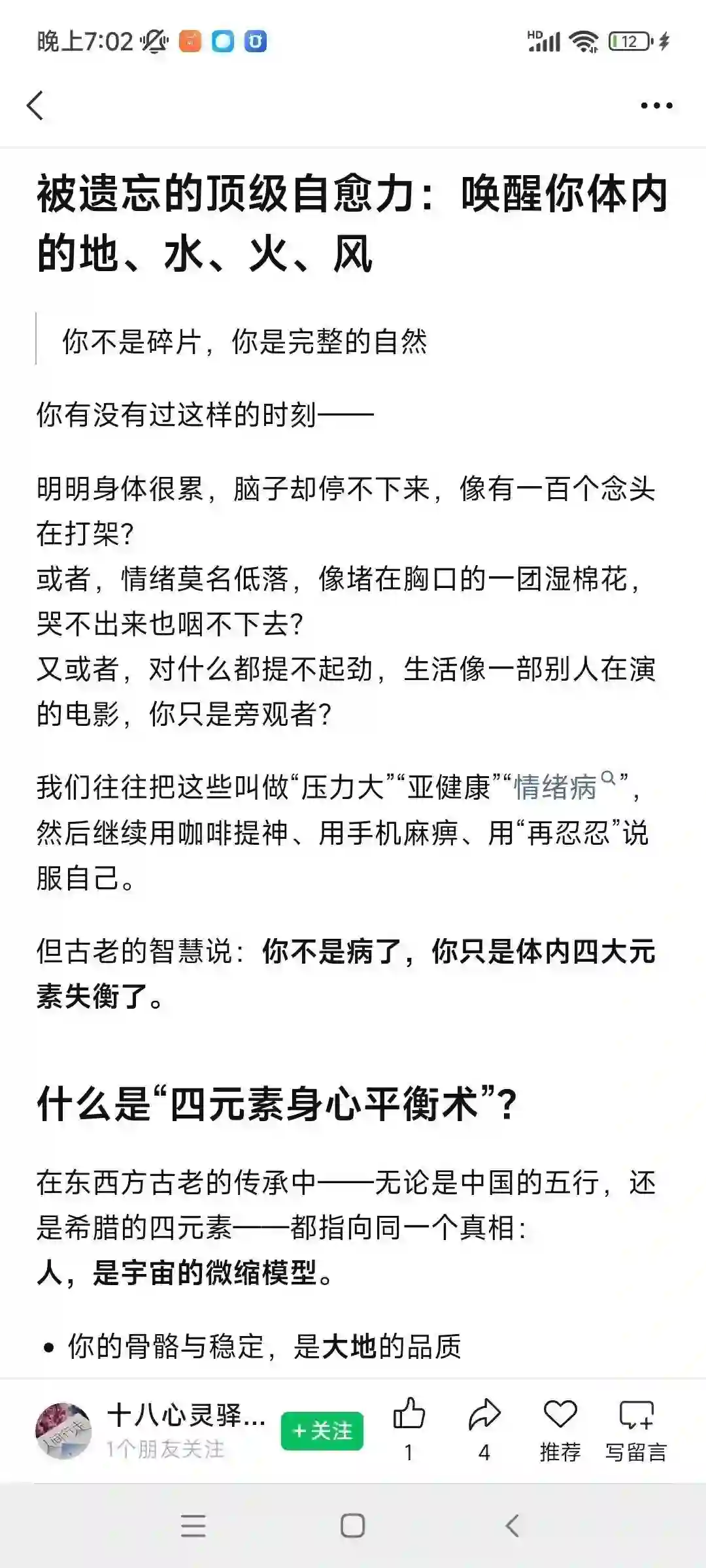The height and width of the screenshot is (1568, 706).
Task: Share this article via arrow icon
Action: click(484, 1429)
